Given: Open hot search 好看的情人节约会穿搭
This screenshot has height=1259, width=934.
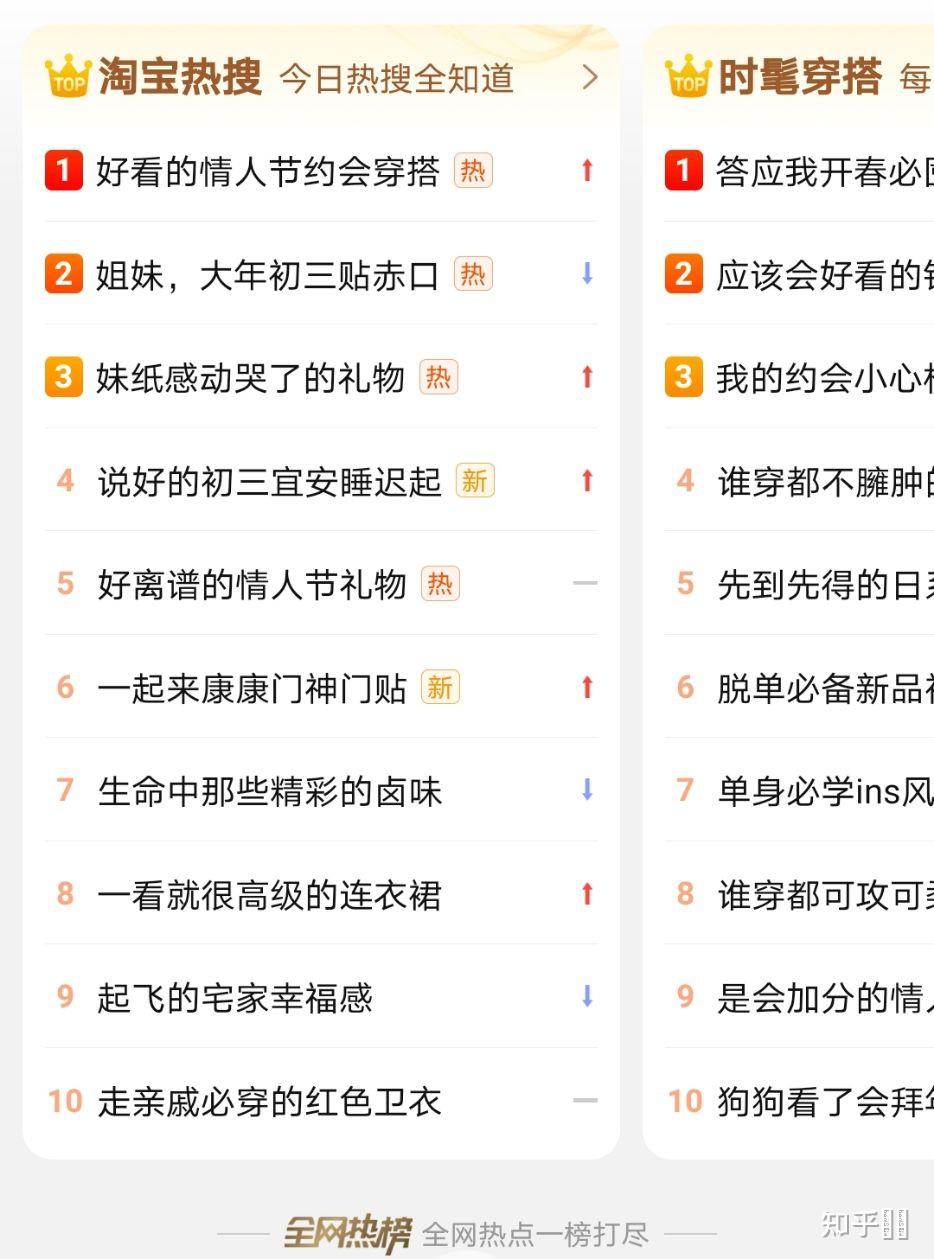Looking at the screenshot, I should coord(267,172).
